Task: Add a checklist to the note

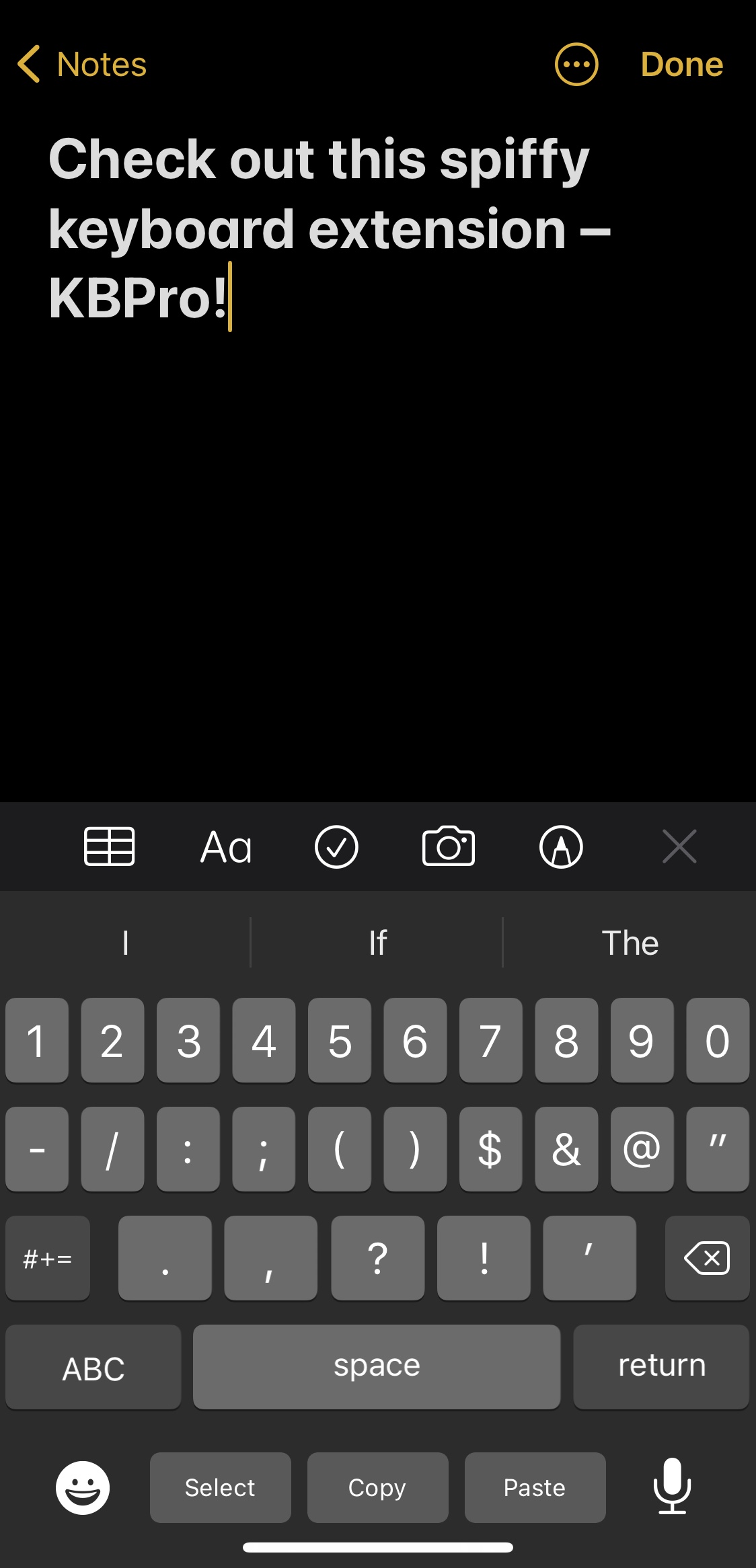Action: pos(336,847)
